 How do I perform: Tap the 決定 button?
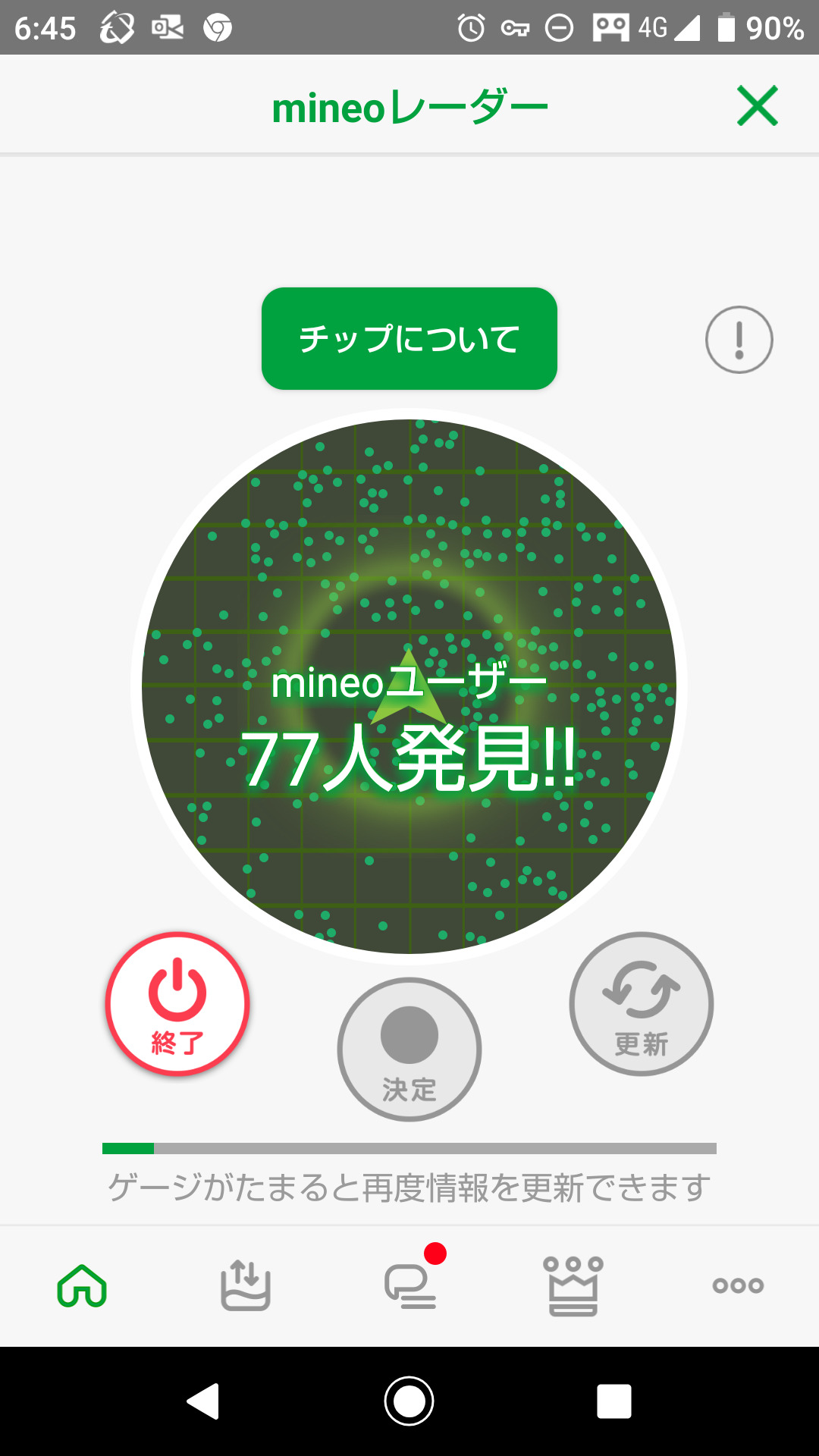(x=409, y=1049)
